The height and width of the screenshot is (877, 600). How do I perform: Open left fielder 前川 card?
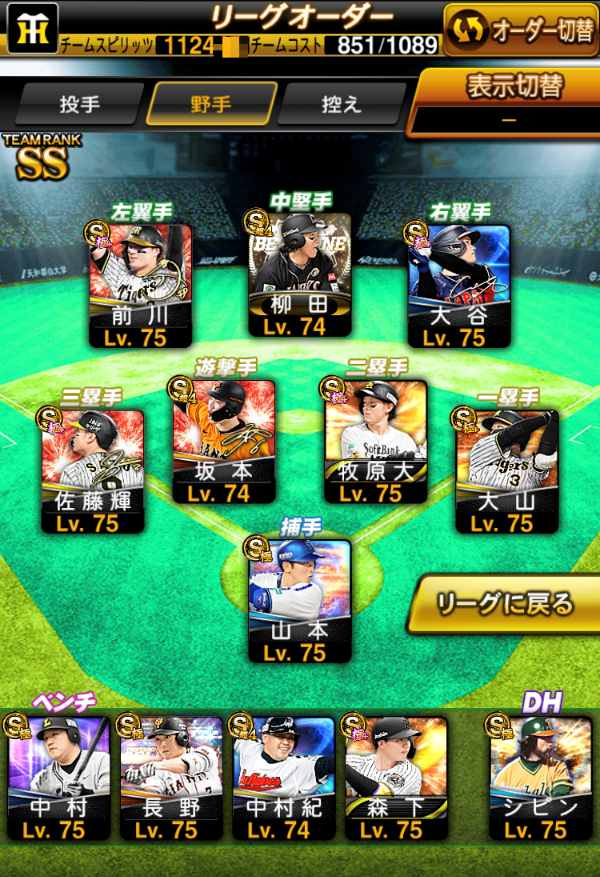click(x=141, y=285)
